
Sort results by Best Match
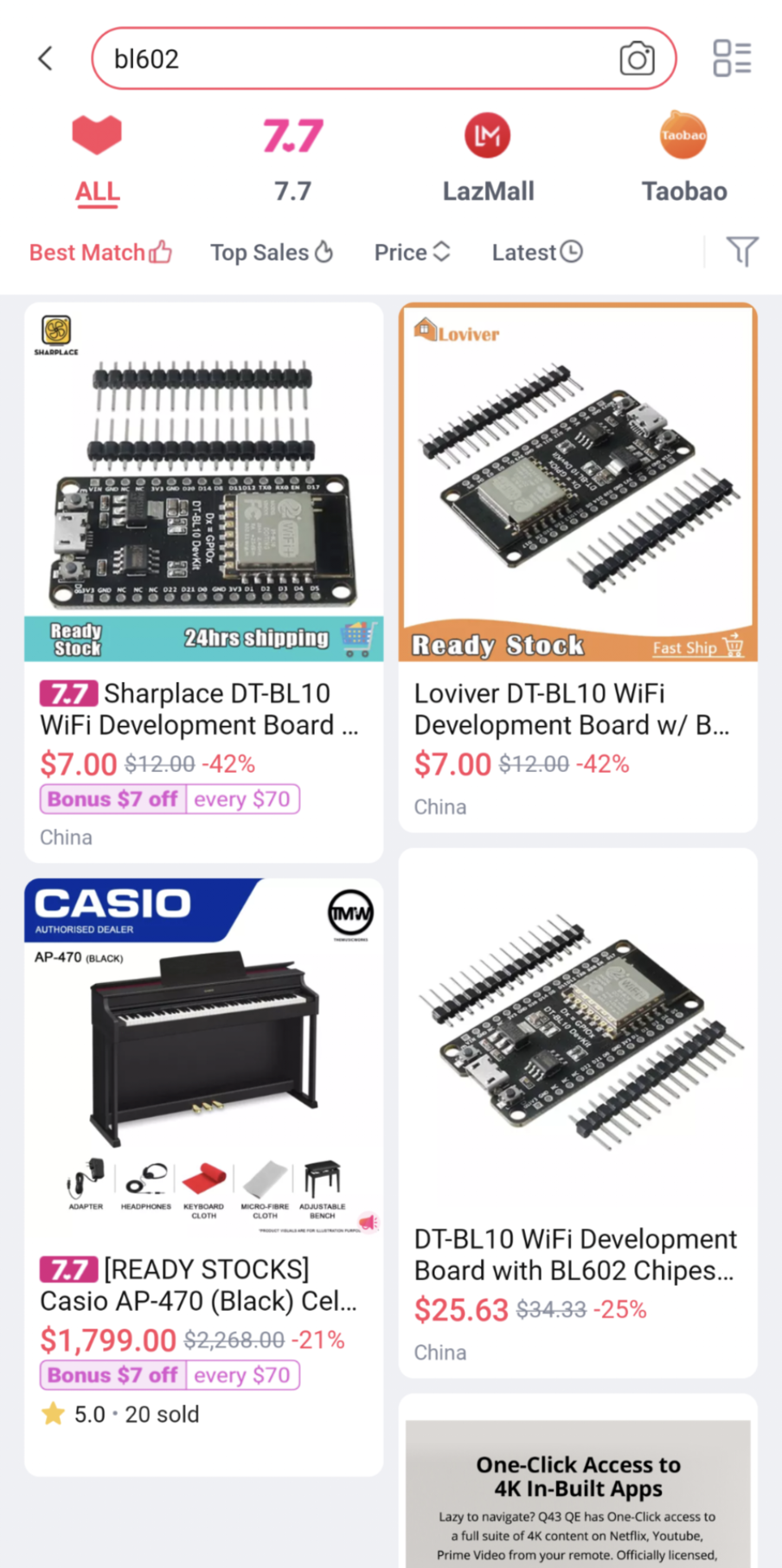pos(100,253)
